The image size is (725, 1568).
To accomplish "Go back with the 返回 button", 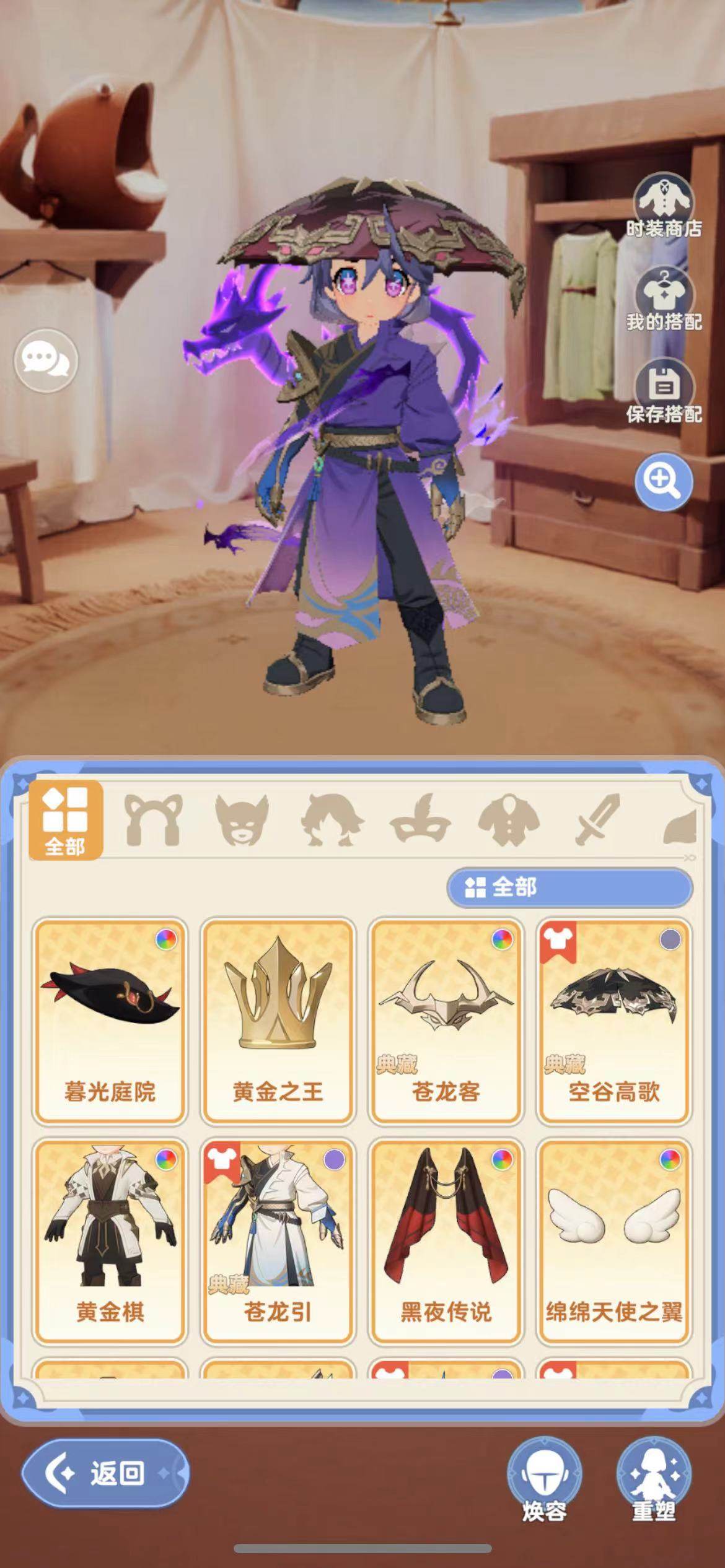I will [104, 1473].
